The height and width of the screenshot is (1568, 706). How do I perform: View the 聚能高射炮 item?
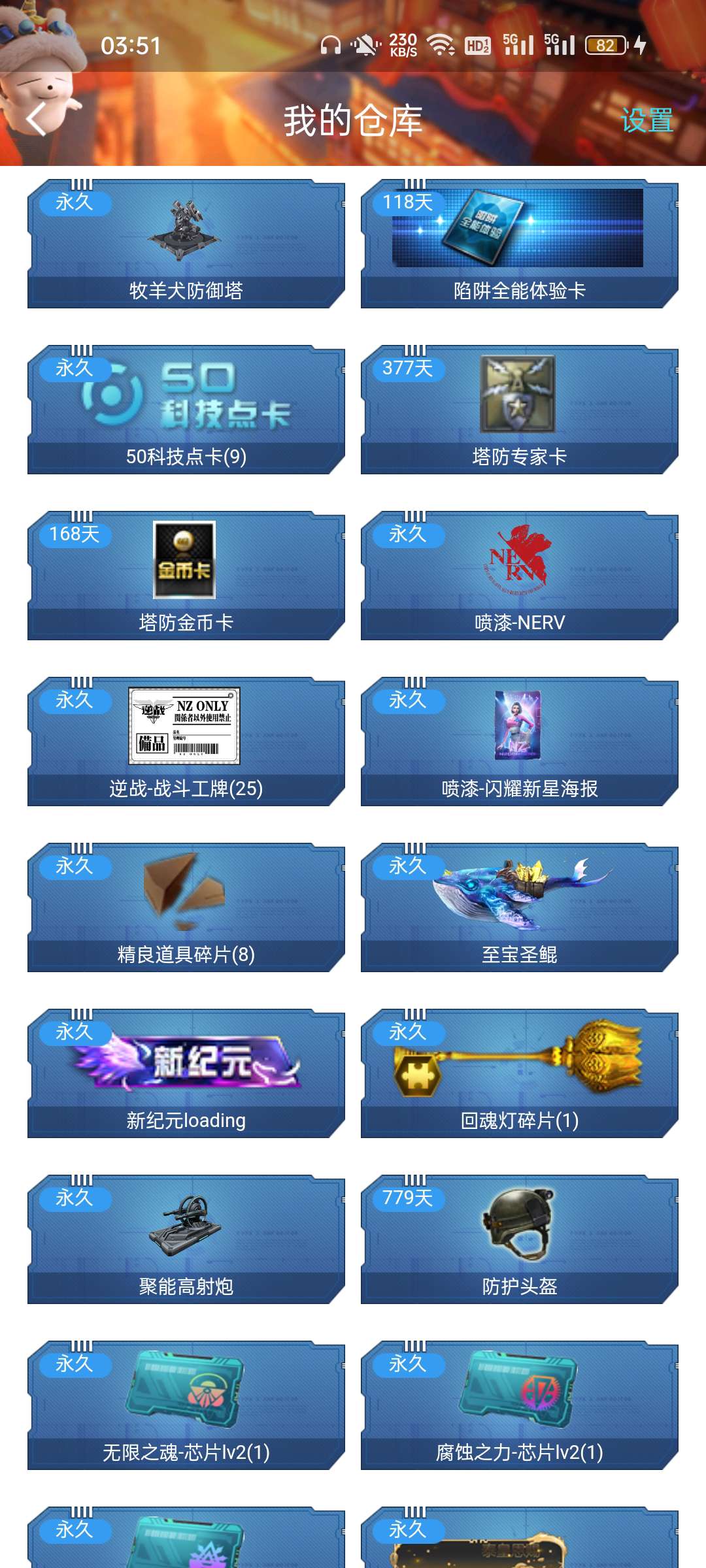(186, 1239)
